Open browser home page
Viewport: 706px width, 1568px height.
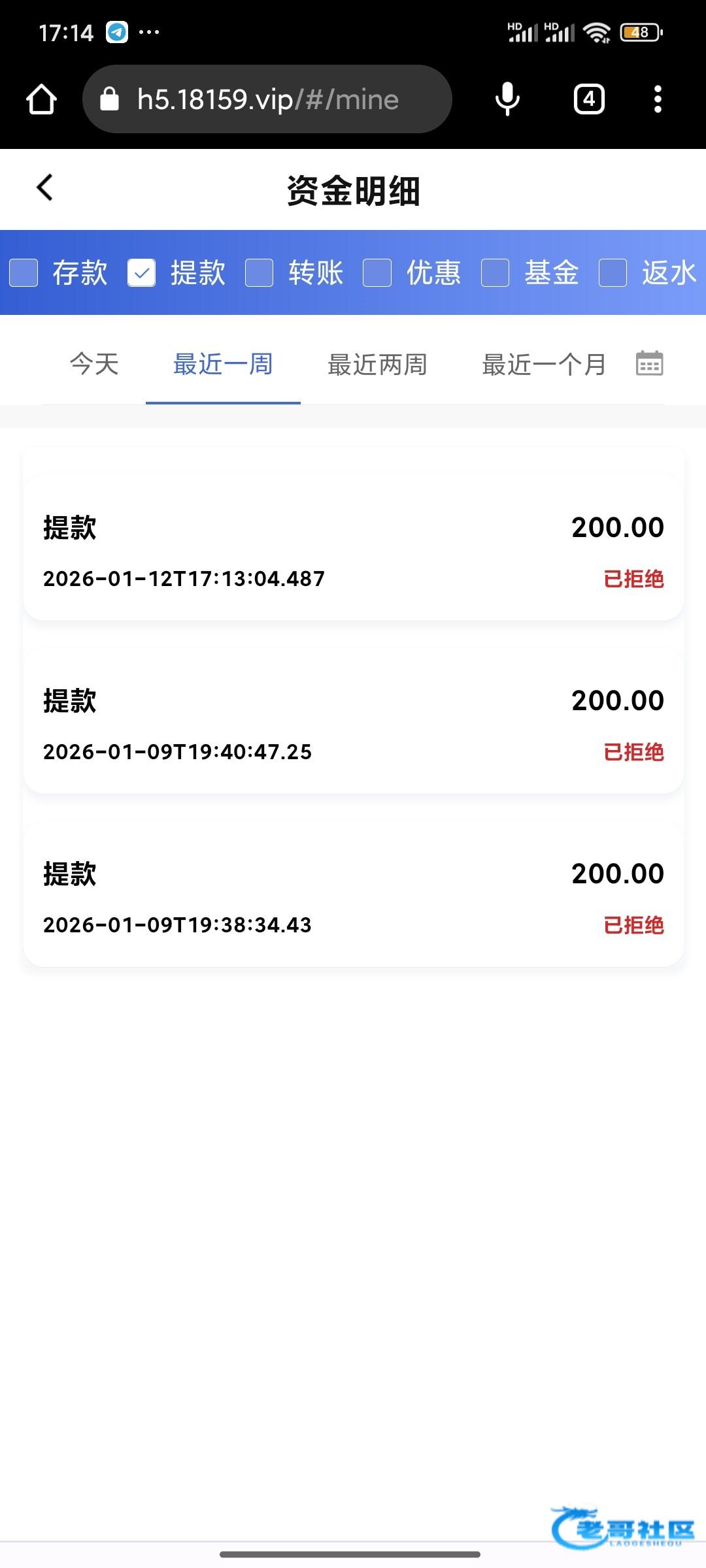[x=41, y=100]
